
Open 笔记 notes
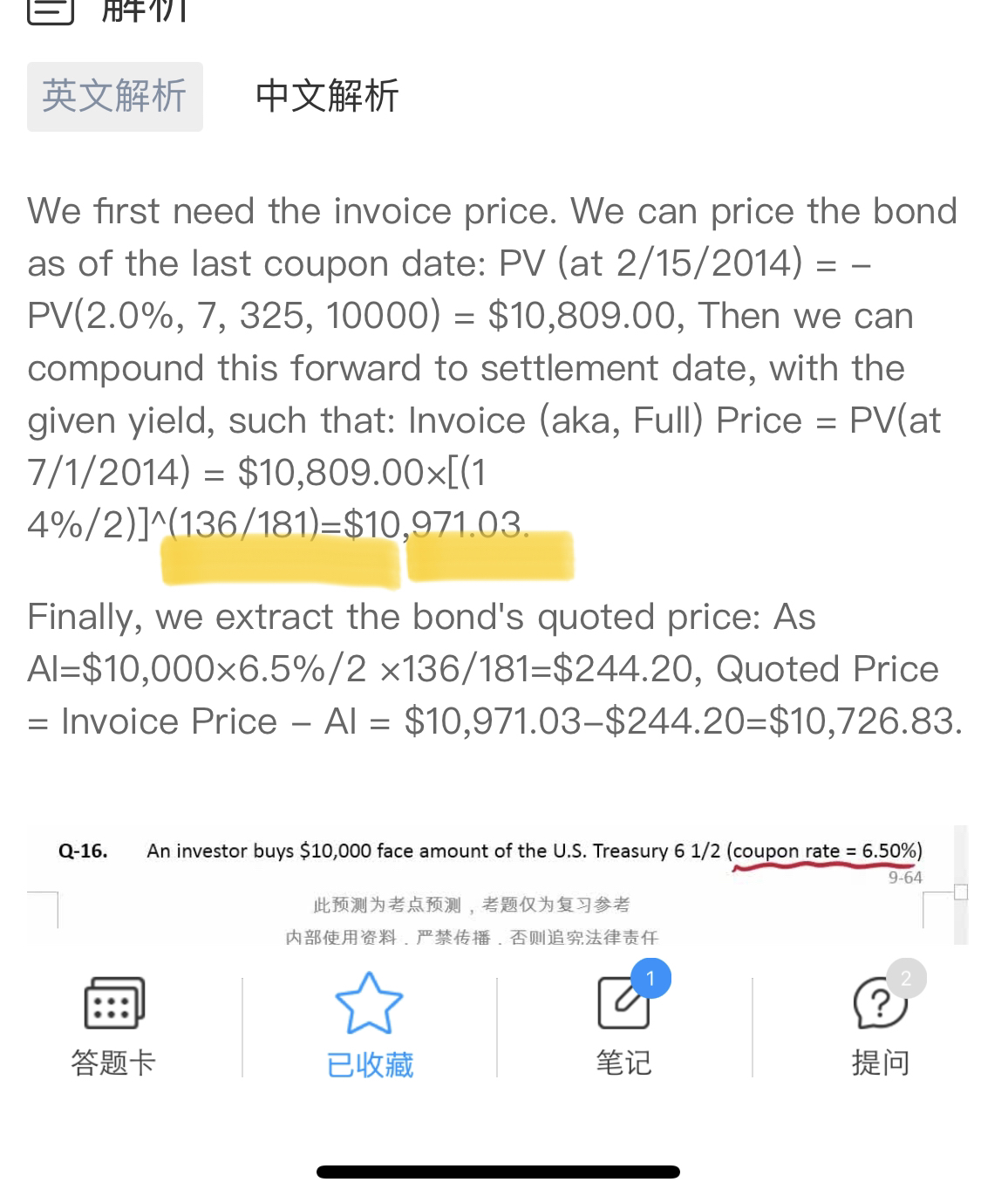(623, 1025)
